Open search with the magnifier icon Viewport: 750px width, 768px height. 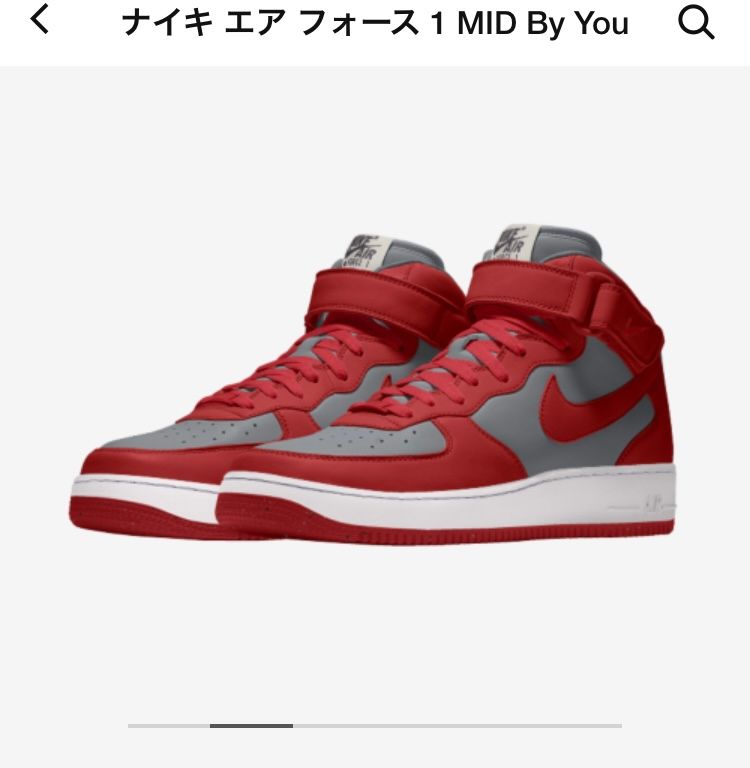pos(696,21)
